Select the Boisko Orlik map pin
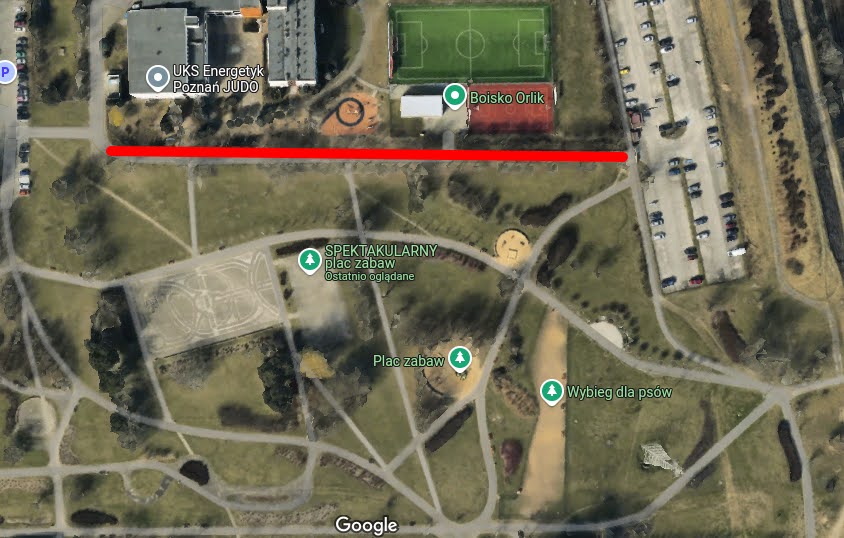This screenshot has width=844, height=538. pos(456,96)
